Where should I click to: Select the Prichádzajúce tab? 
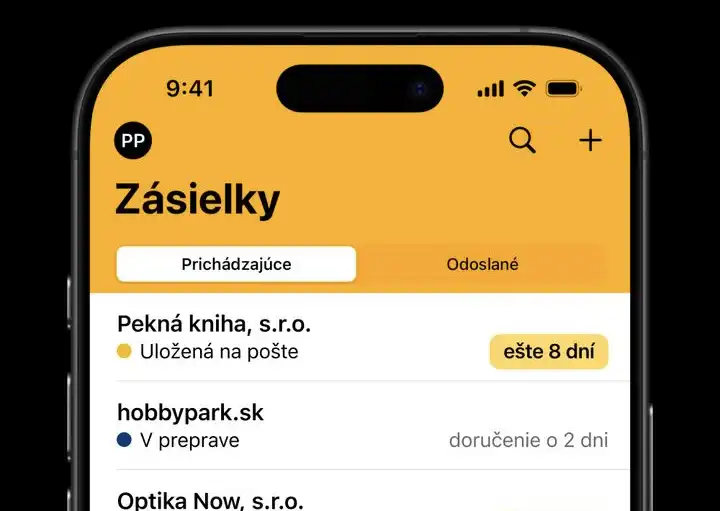[236, 265]
